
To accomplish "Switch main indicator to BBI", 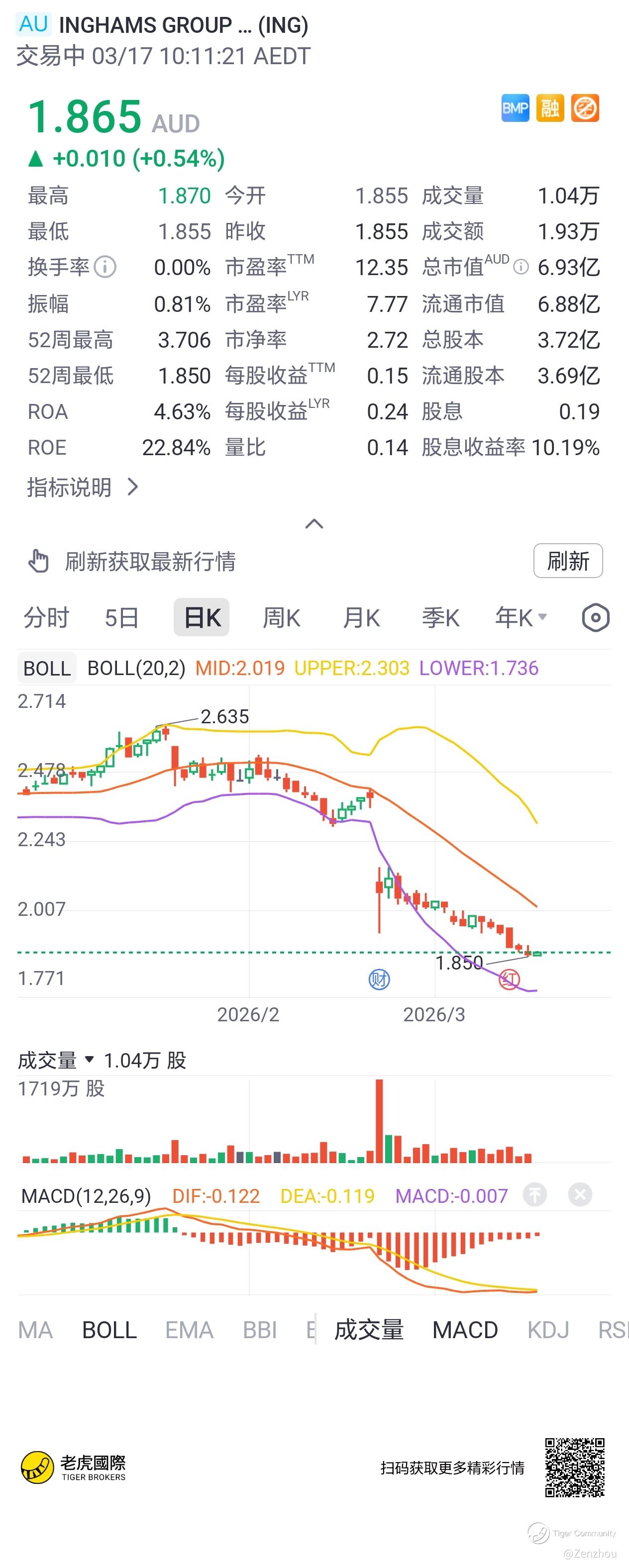I will pyautogui.click(x=260, y=1330).
